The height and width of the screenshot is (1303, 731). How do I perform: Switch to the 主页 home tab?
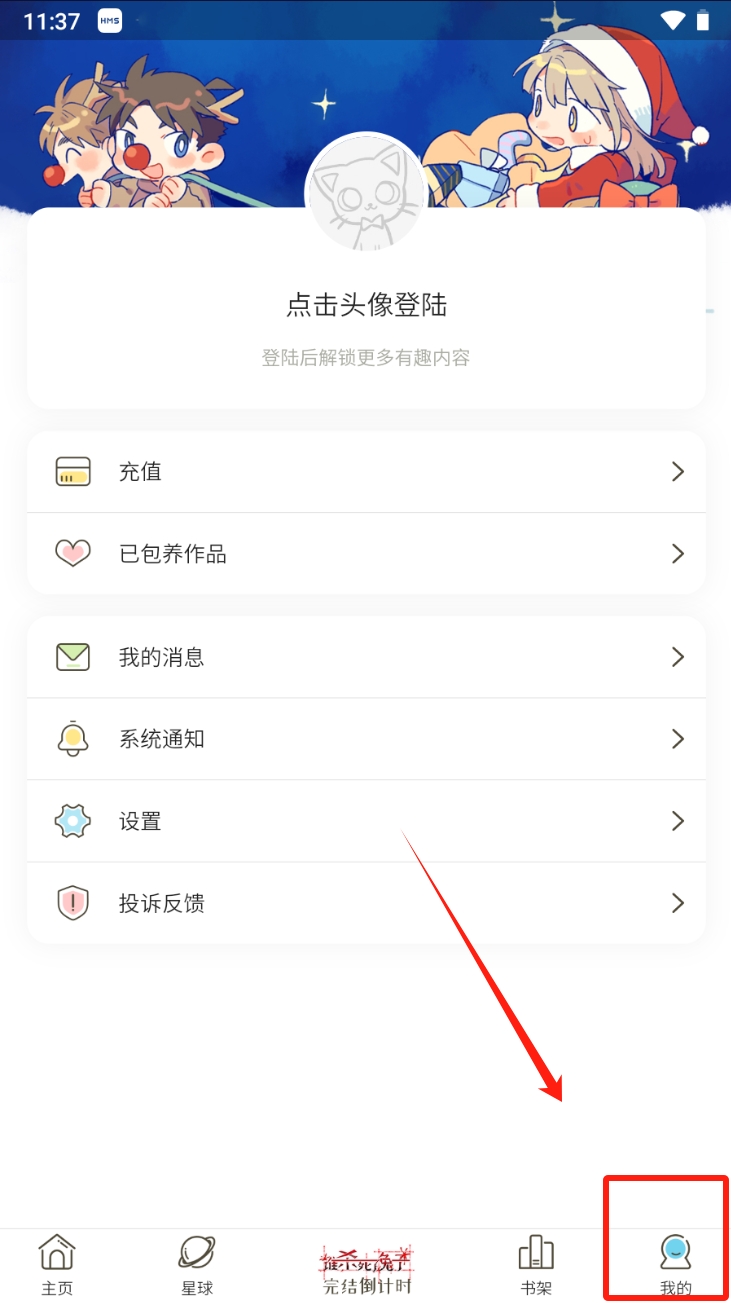click(57, 1264)
